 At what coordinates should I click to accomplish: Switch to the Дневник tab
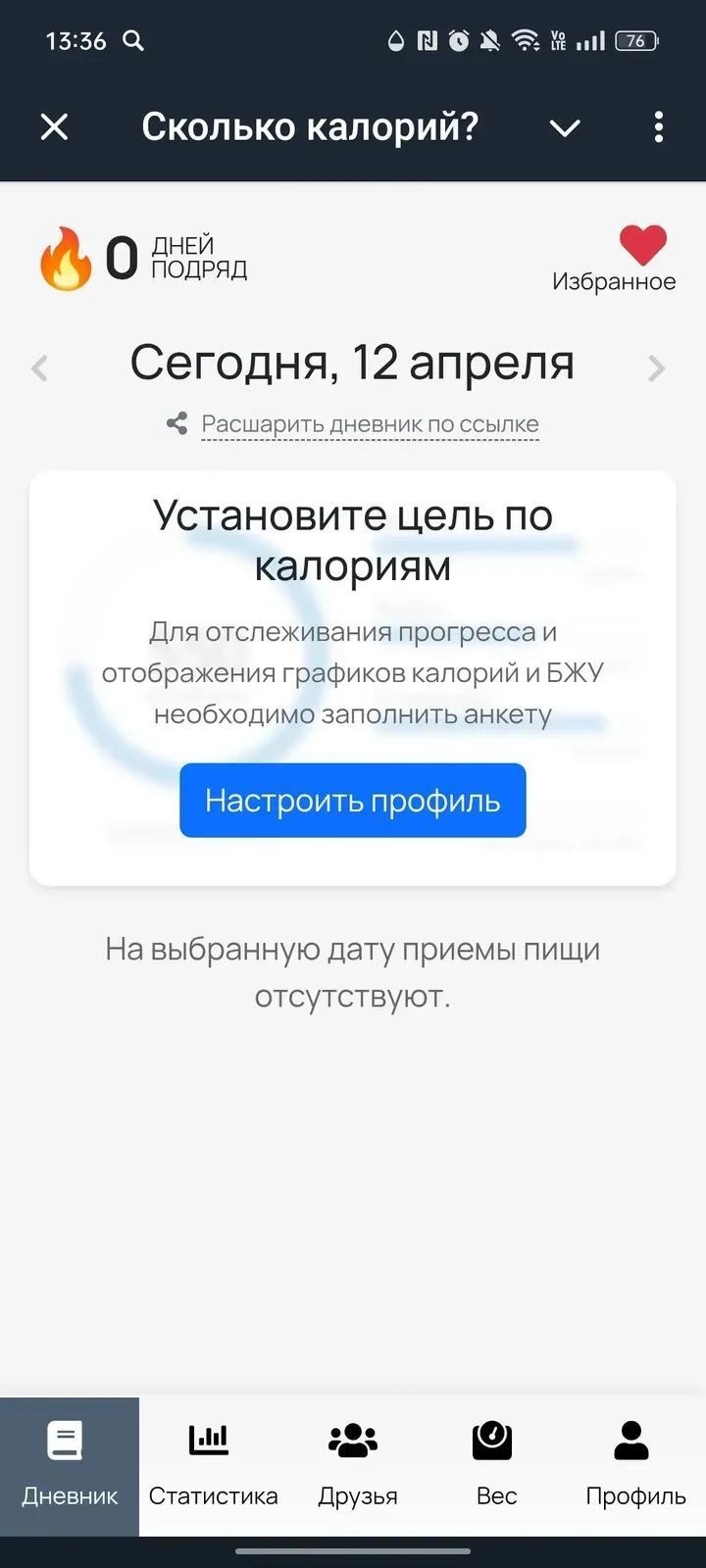[70, 1465]
